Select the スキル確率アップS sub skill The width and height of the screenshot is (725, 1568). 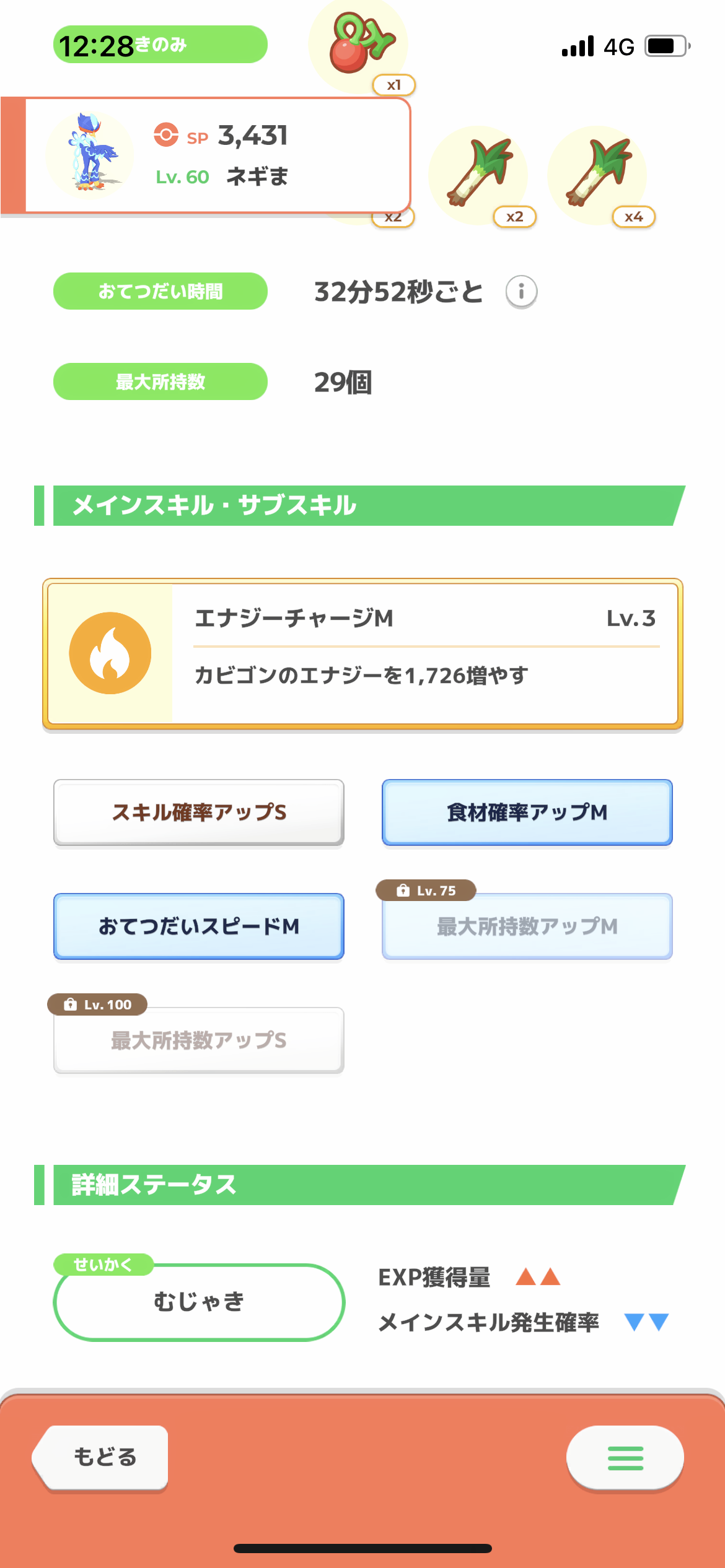point(199,812)
